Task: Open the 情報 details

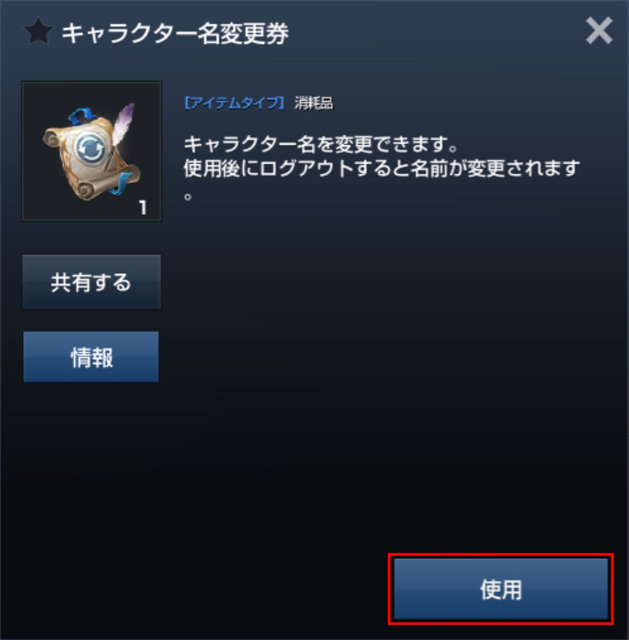Action: (91, 357)
